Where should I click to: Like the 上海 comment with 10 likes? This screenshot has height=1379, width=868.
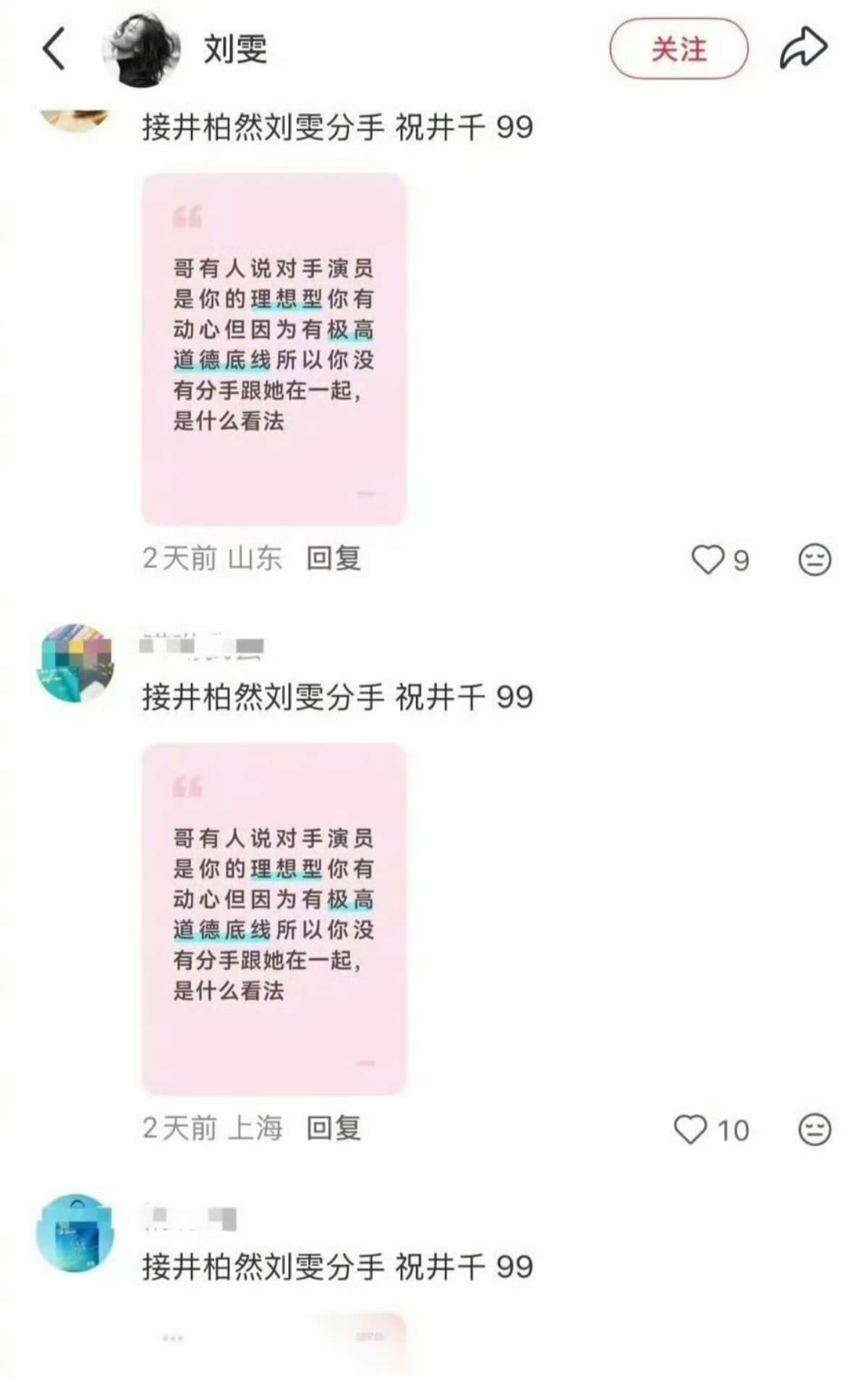pyautogui.click(x=690, y=1129)
